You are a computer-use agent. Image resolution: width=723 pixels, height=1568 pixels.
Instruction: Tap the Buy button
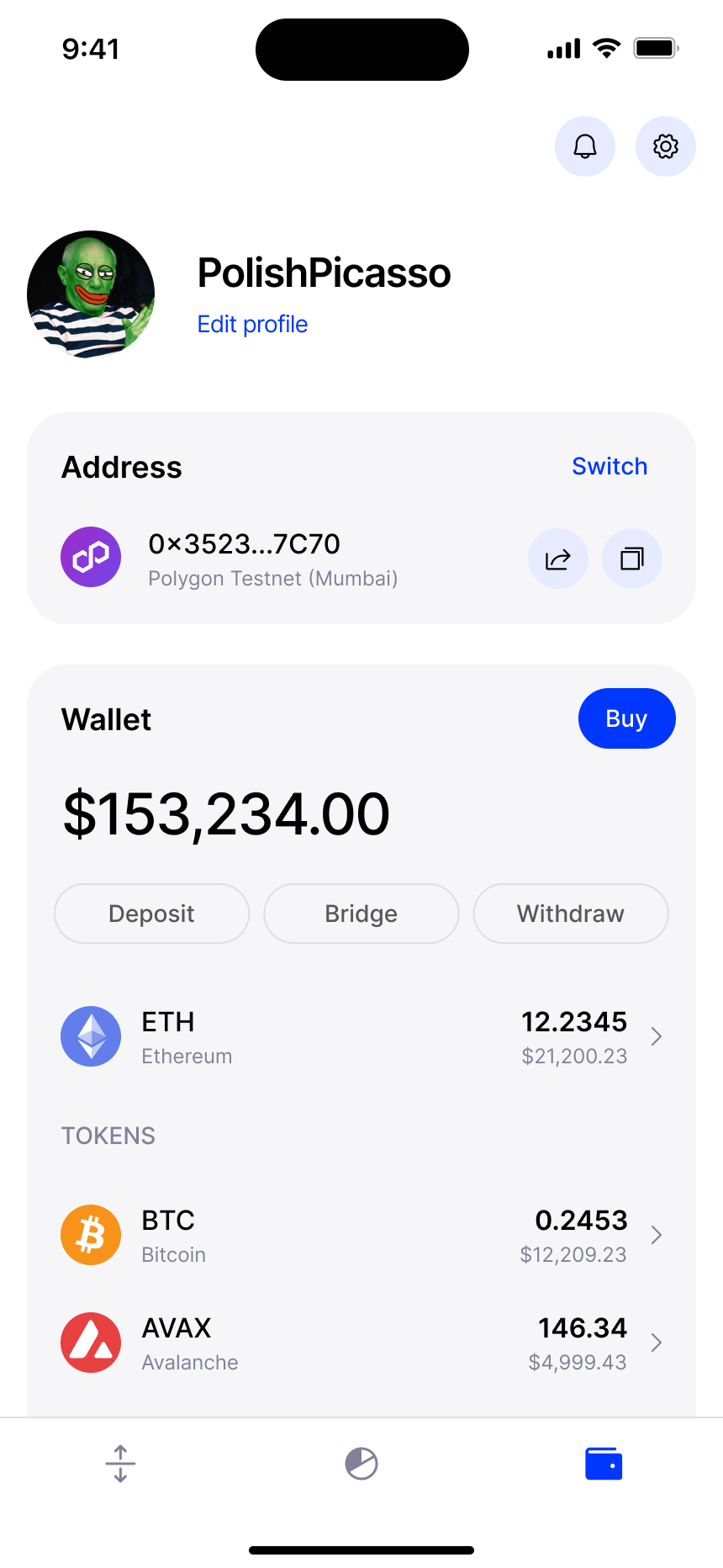[627, 718]
